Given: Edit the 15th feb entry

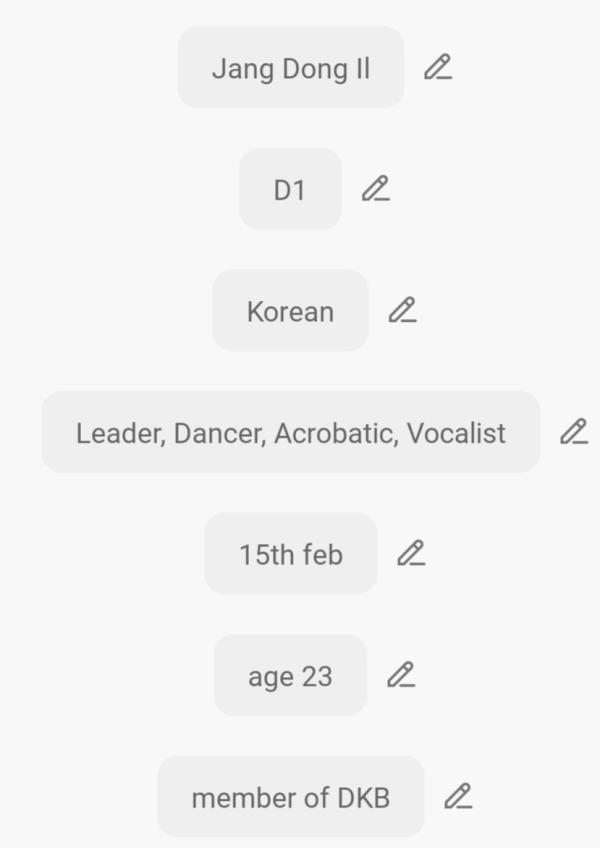Looking at the screenshot, I should (410, 553).
